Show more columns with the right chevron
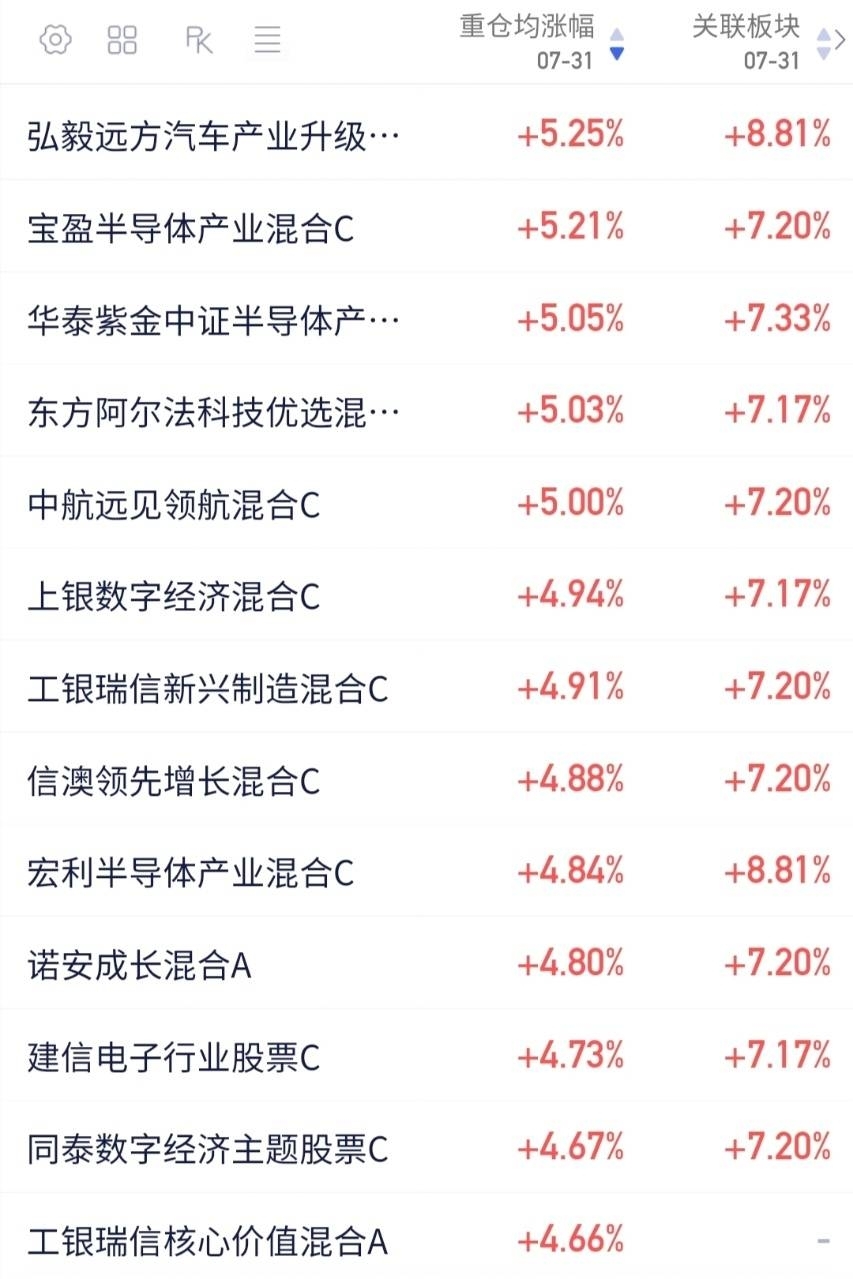Image resolution: width=853 pixels, height=1279 pixels. tap(840, 40)
